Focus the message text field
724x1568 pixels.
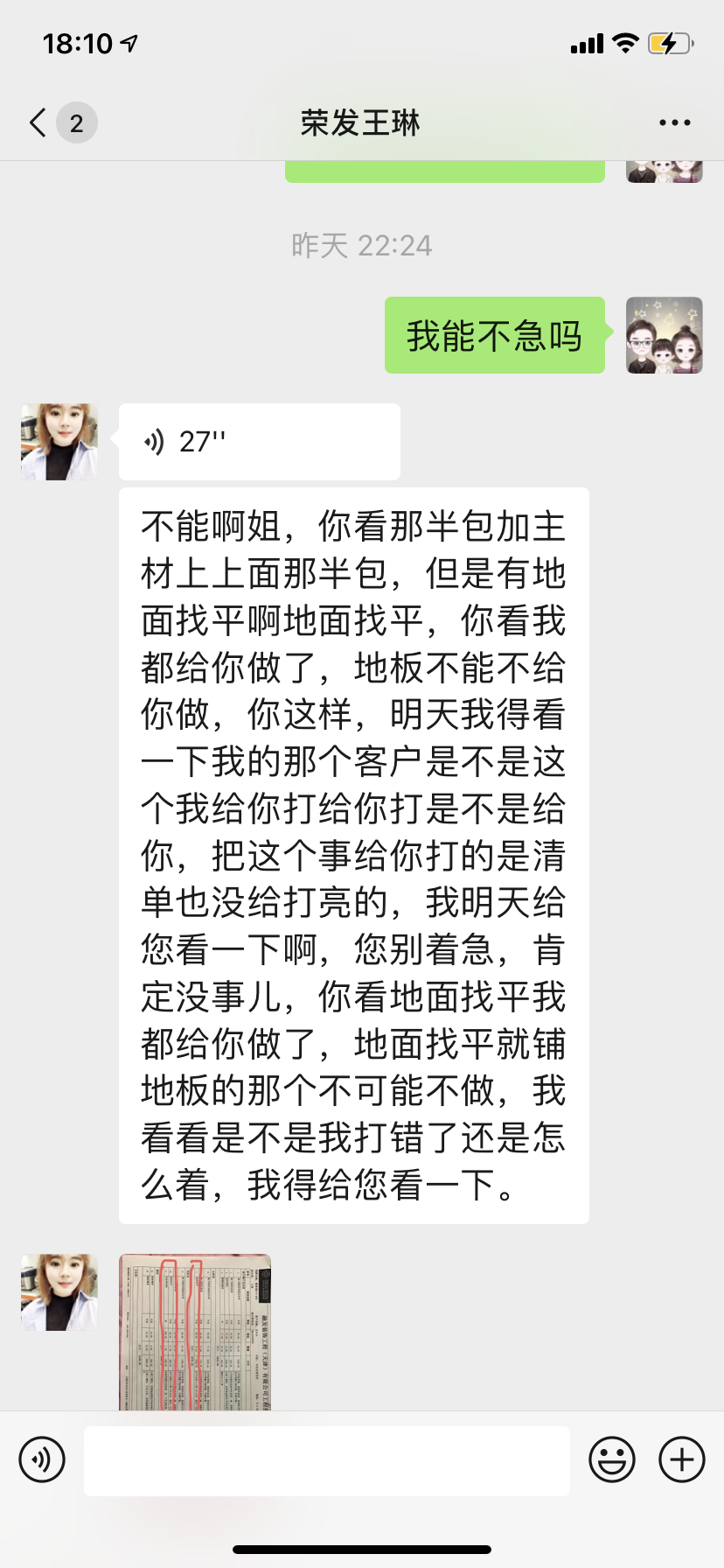[x=326, y=1459]
